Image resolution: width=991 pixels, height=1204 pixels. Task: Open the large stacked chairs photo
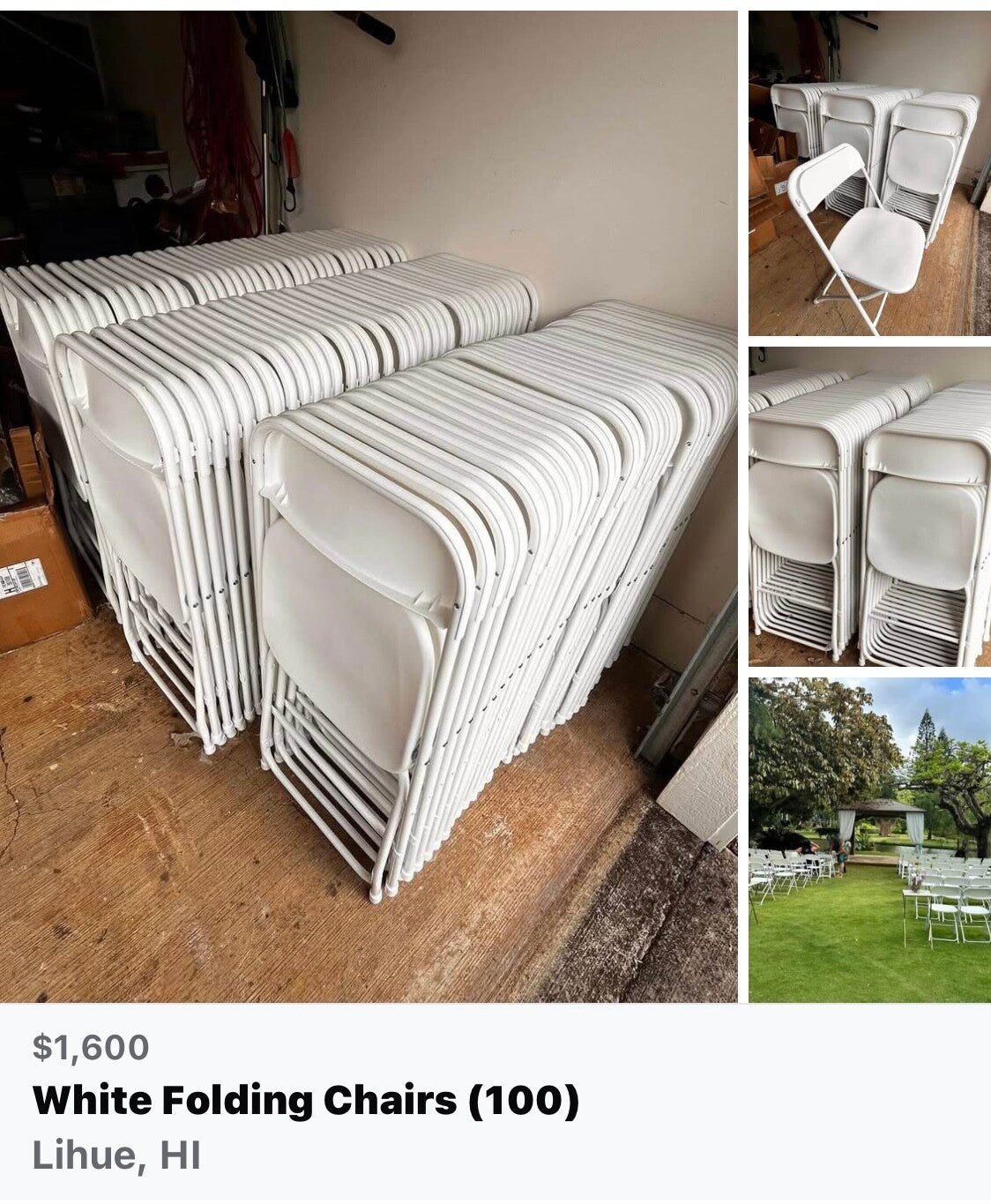pos(369,506)
